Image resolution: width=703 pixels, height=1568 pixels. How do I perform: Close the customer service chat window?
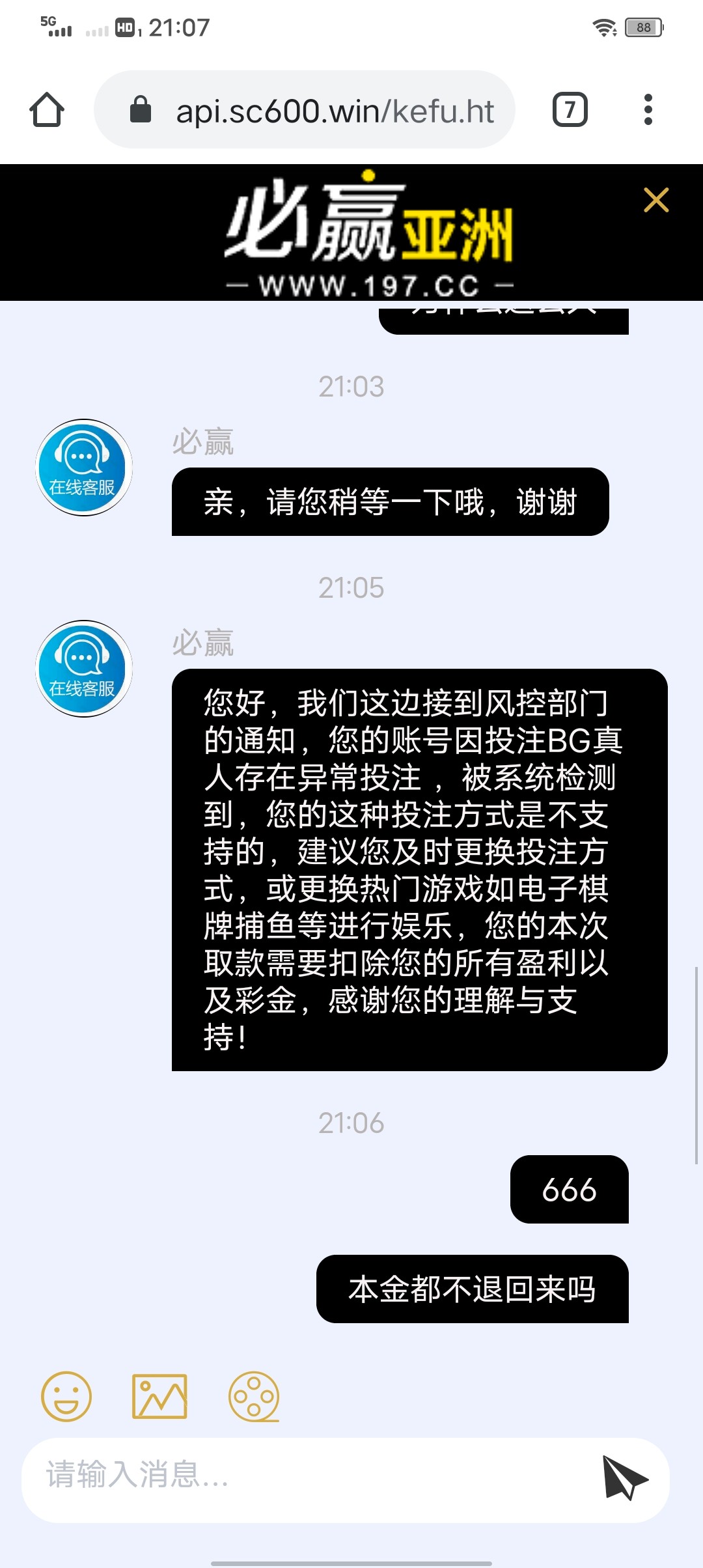(x=655, y=200)
